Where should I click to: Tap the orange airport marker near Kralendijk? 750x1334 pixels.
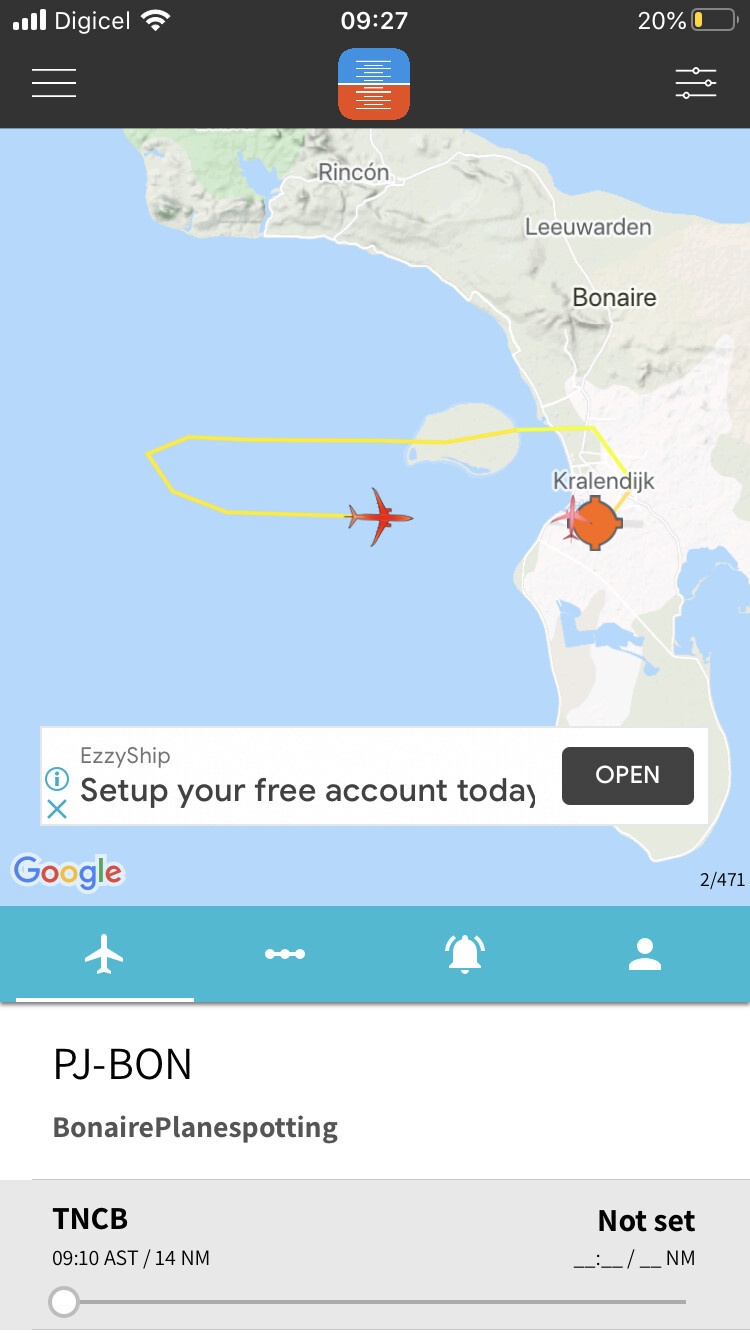[595, 523]
